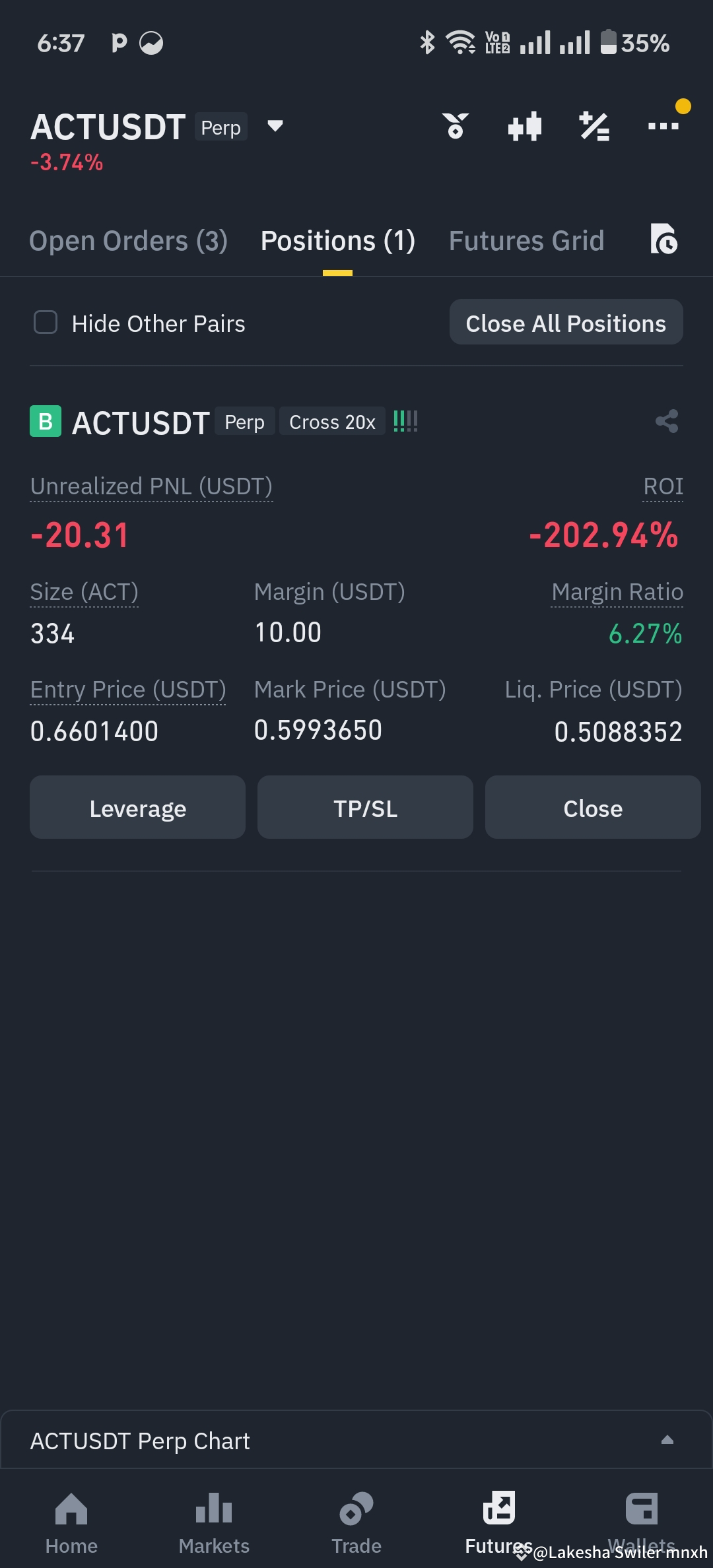This screenshot has width=713, height=1568.
Task: Enable Hide Other Pairs
Action: (x=45, y=323)
